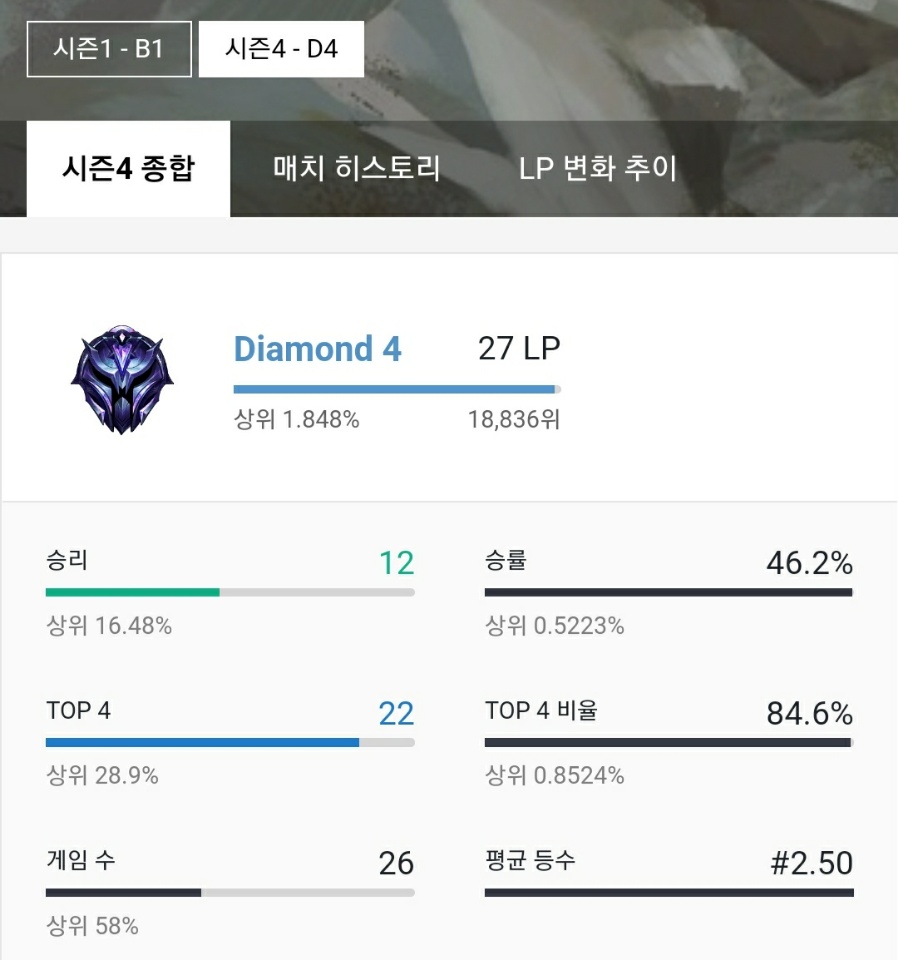
Task: View the LP 변화 추이 tab
Action: click(598, 169)
